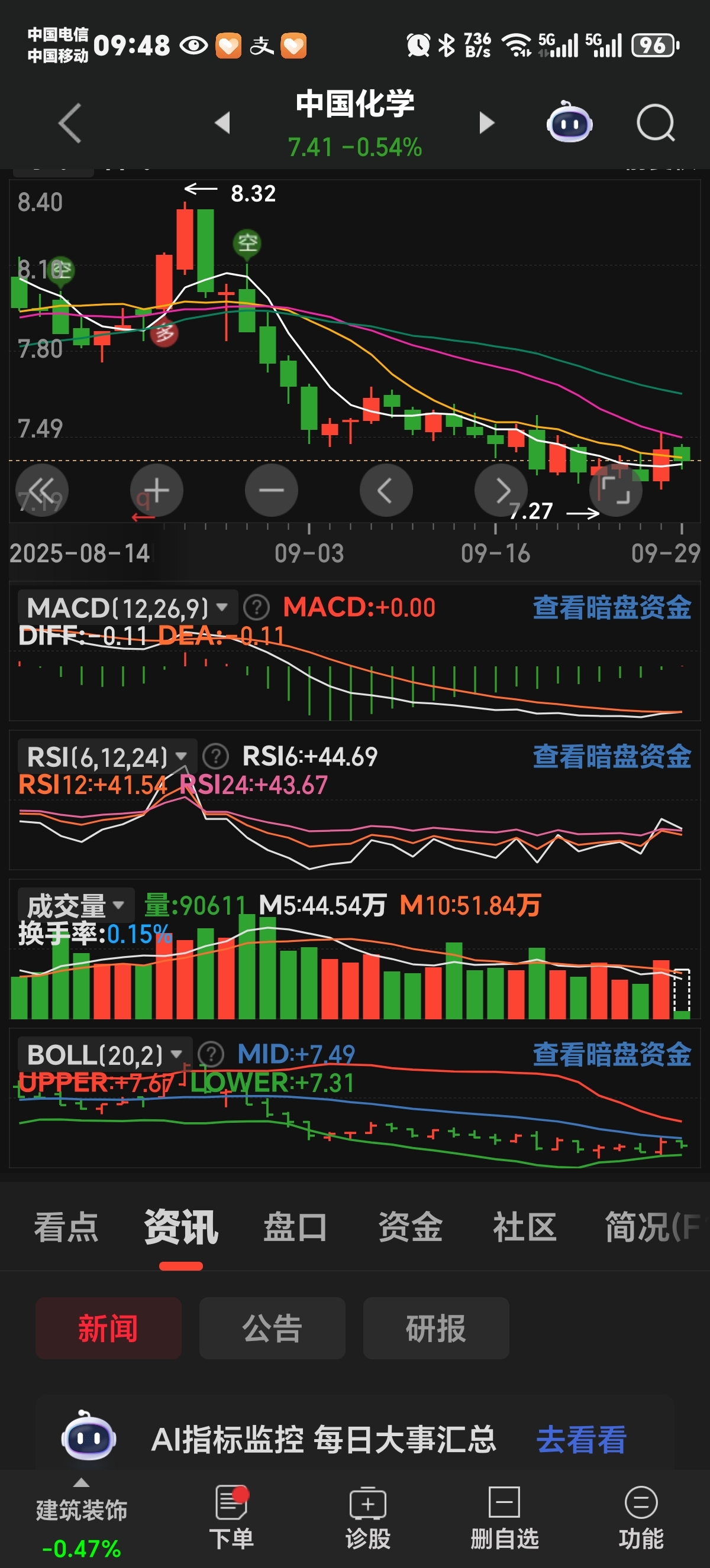Screen dimensions: 710x1568
Task: Open fullscreen chart view
Action: pos(615,490)
